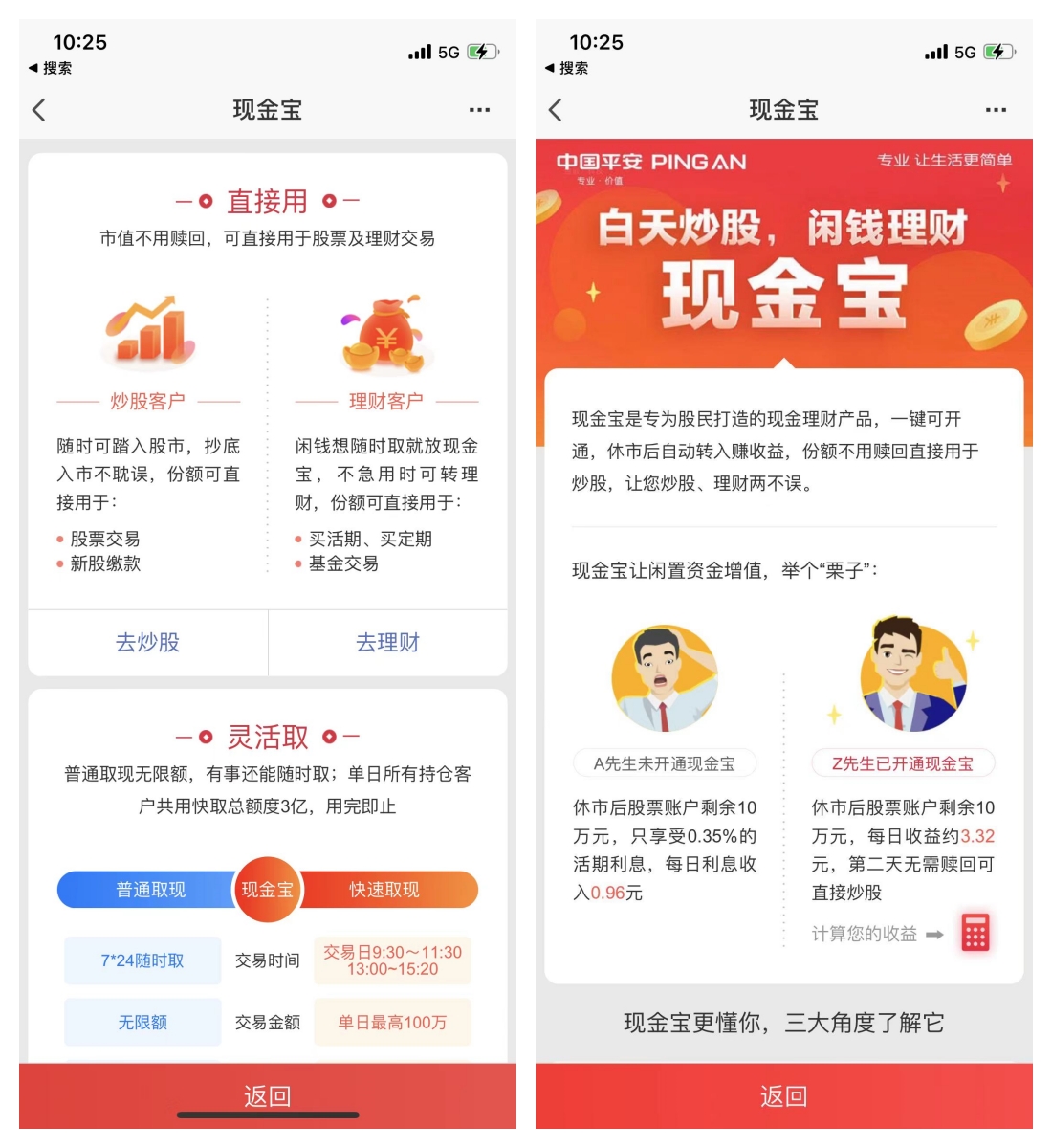
Task: Go back from the PING AN banner page
Action: pos(556,110)
